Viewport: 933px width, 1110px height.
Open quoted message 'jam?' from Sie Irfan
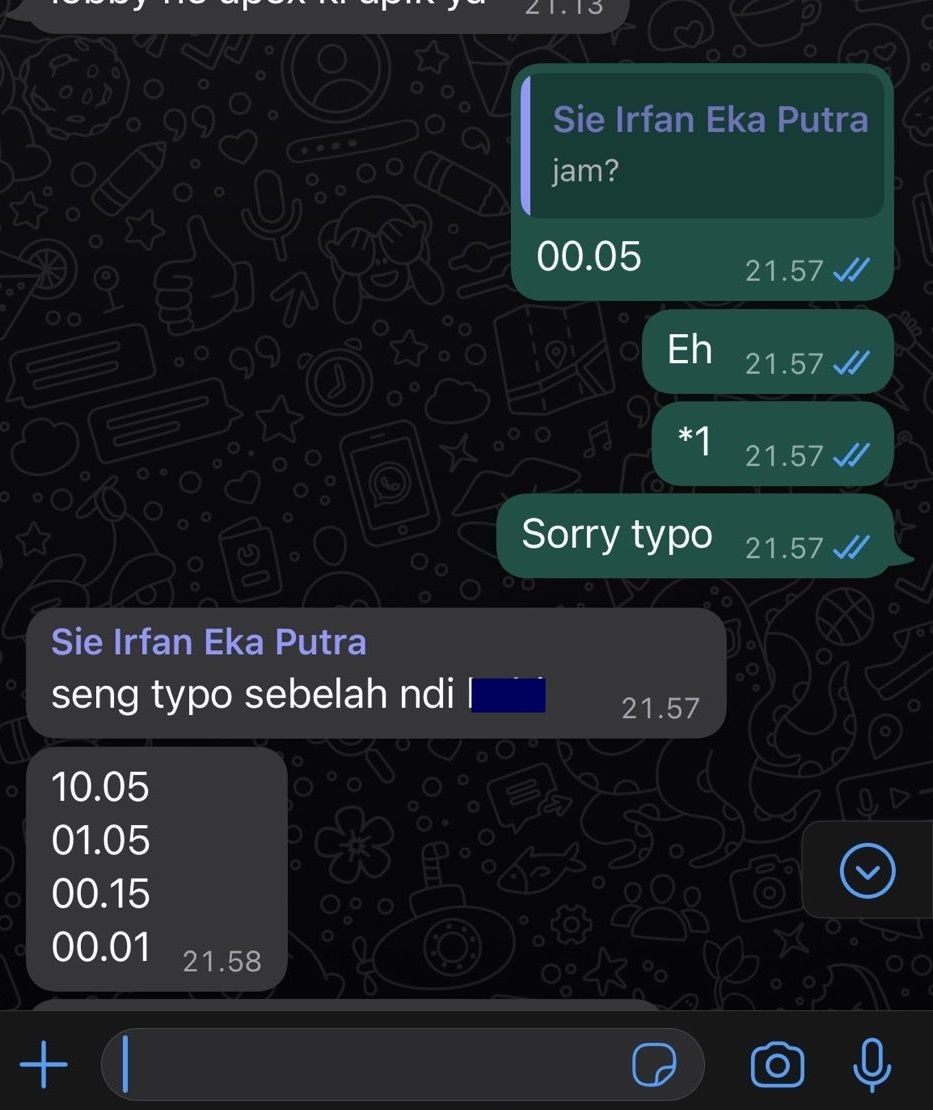[703, 145]
